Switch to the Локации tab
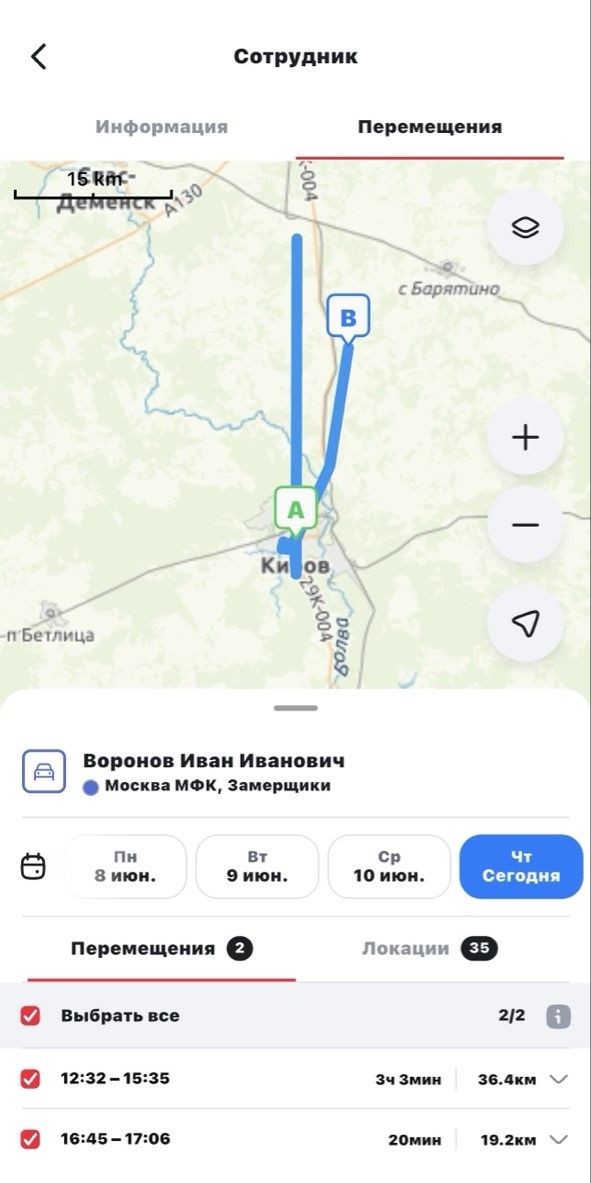The width and height of the screenshot is (591, 1183). (430, 948)
